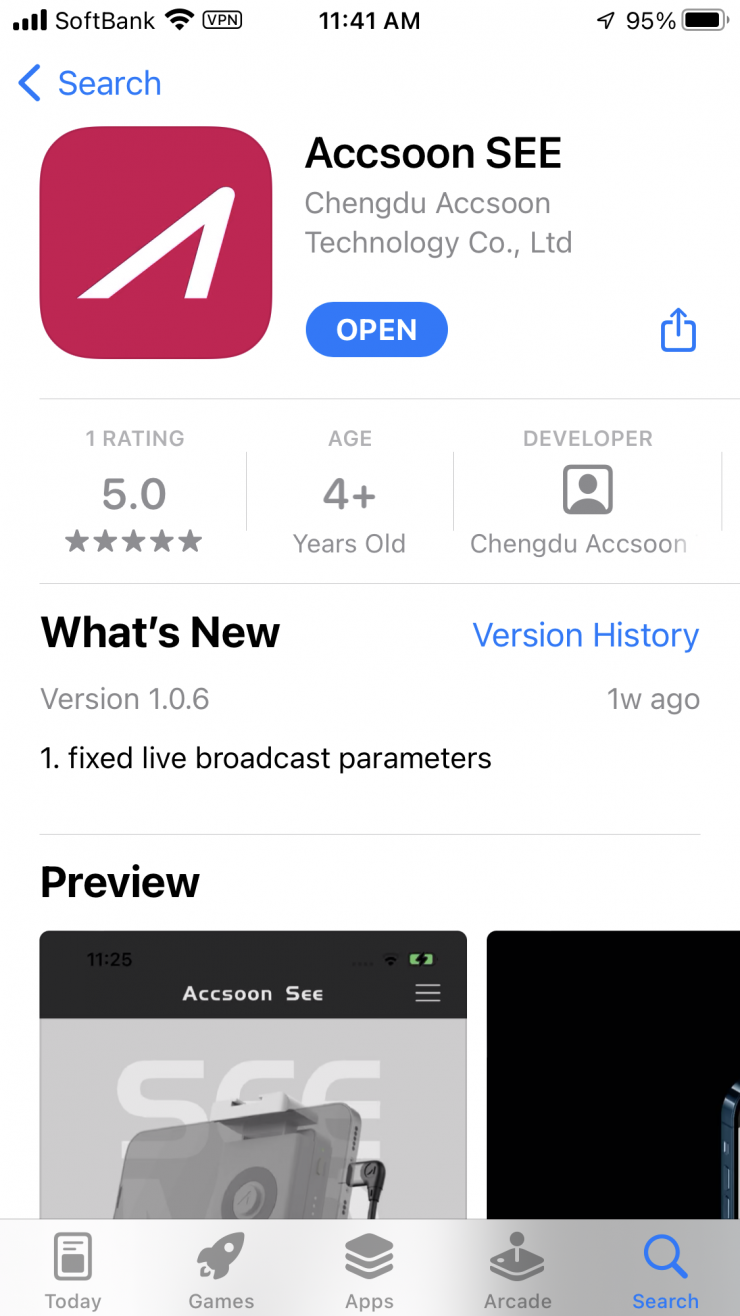Switch to the Apps tab
Image resolution: width=740 pixels, height=1316 pixels.
coord(369,1270)
